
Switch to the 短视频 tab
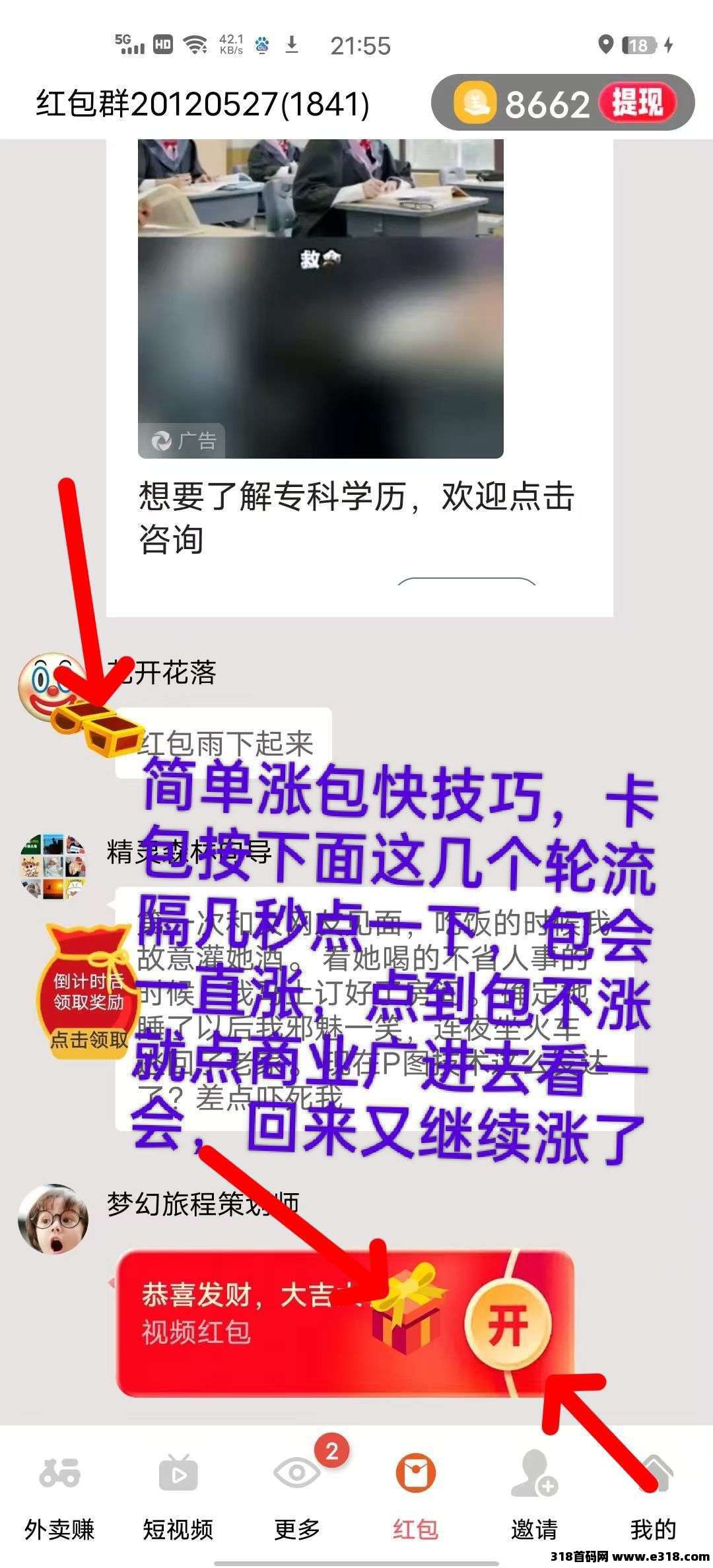pyautogui.click(x=178, y=1493)
